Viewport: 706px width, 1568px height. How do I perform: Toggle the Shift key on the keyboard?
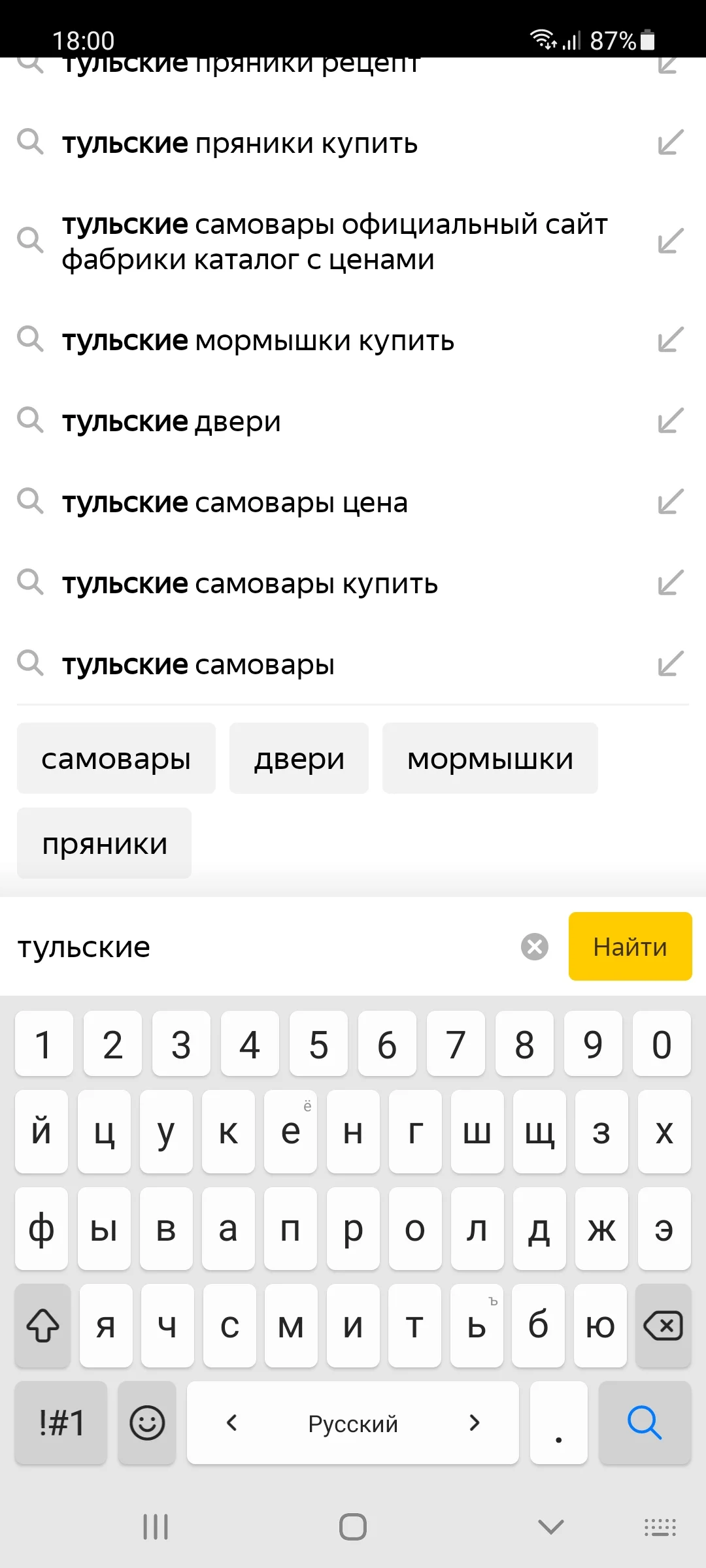(42, 1326)
